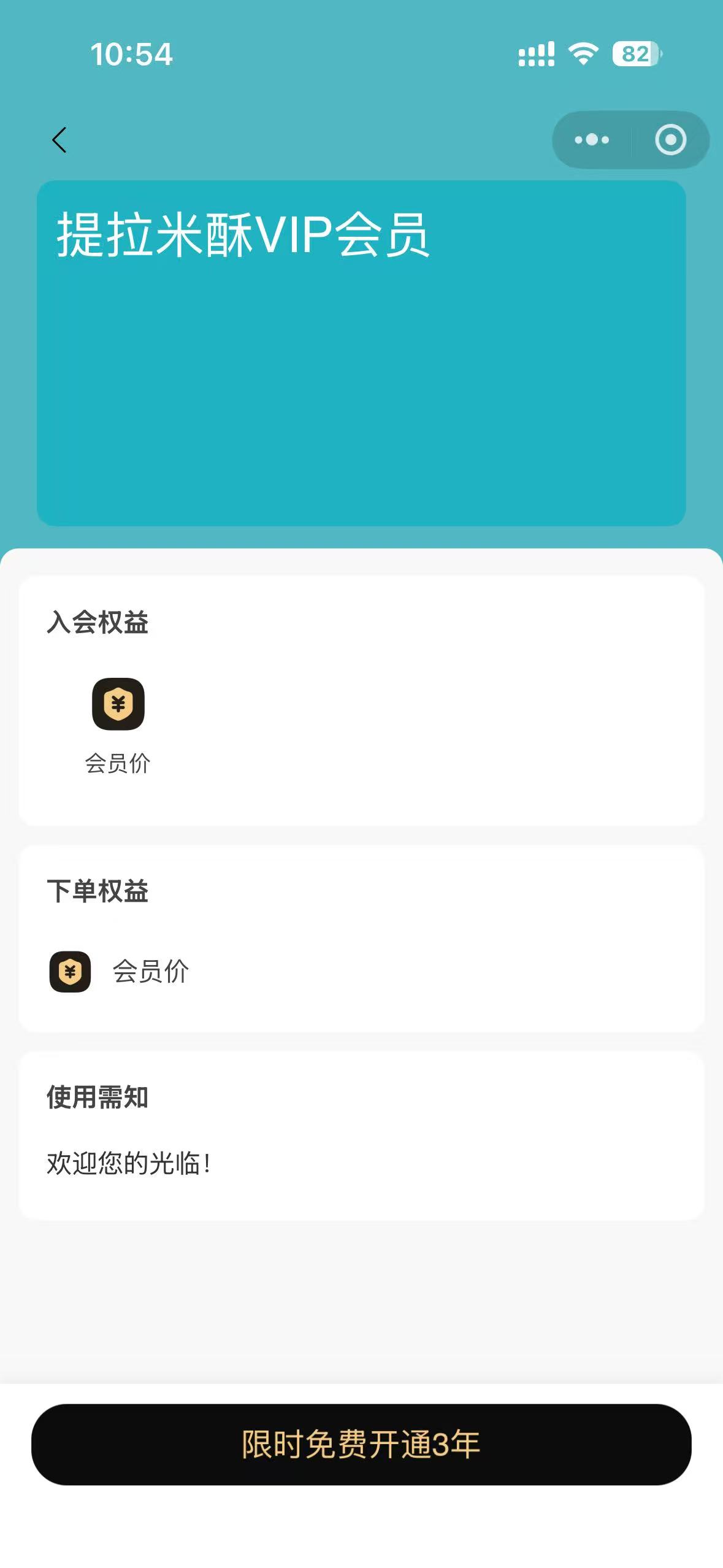Screen dimensions: 723x1568
Task: Close the mini program via the circle icon
Action: coord(670,140)
